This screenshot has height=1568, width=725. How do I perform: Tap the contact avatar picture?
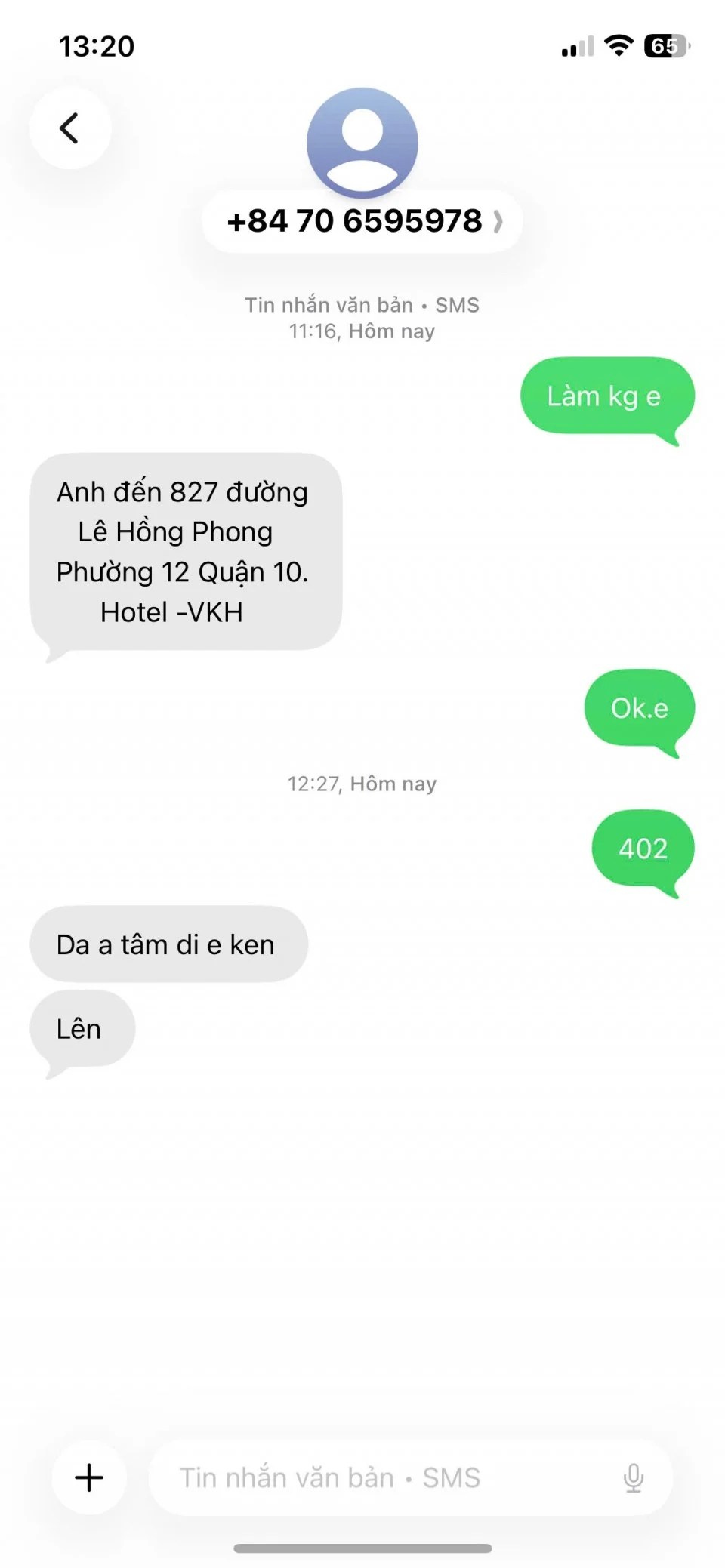362,142
